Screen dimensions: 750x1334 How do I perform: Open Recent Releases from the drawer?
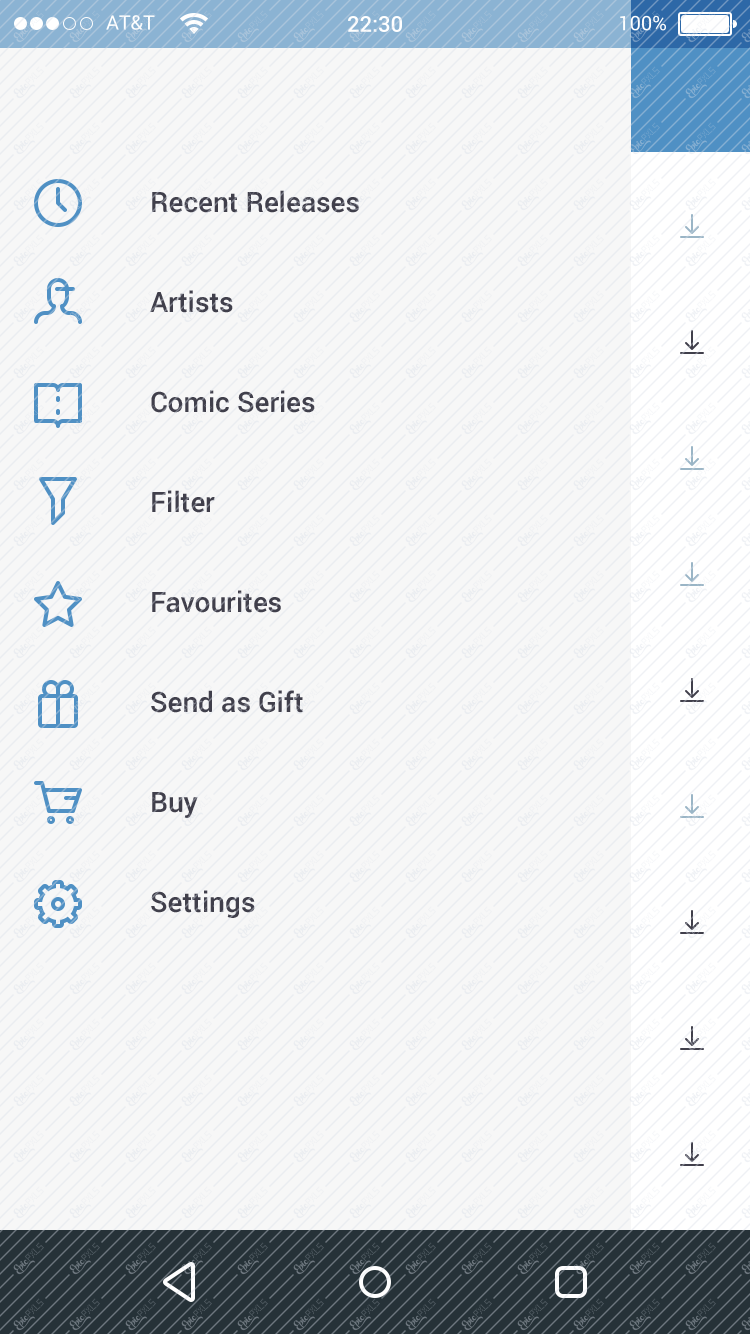[254, 203]
